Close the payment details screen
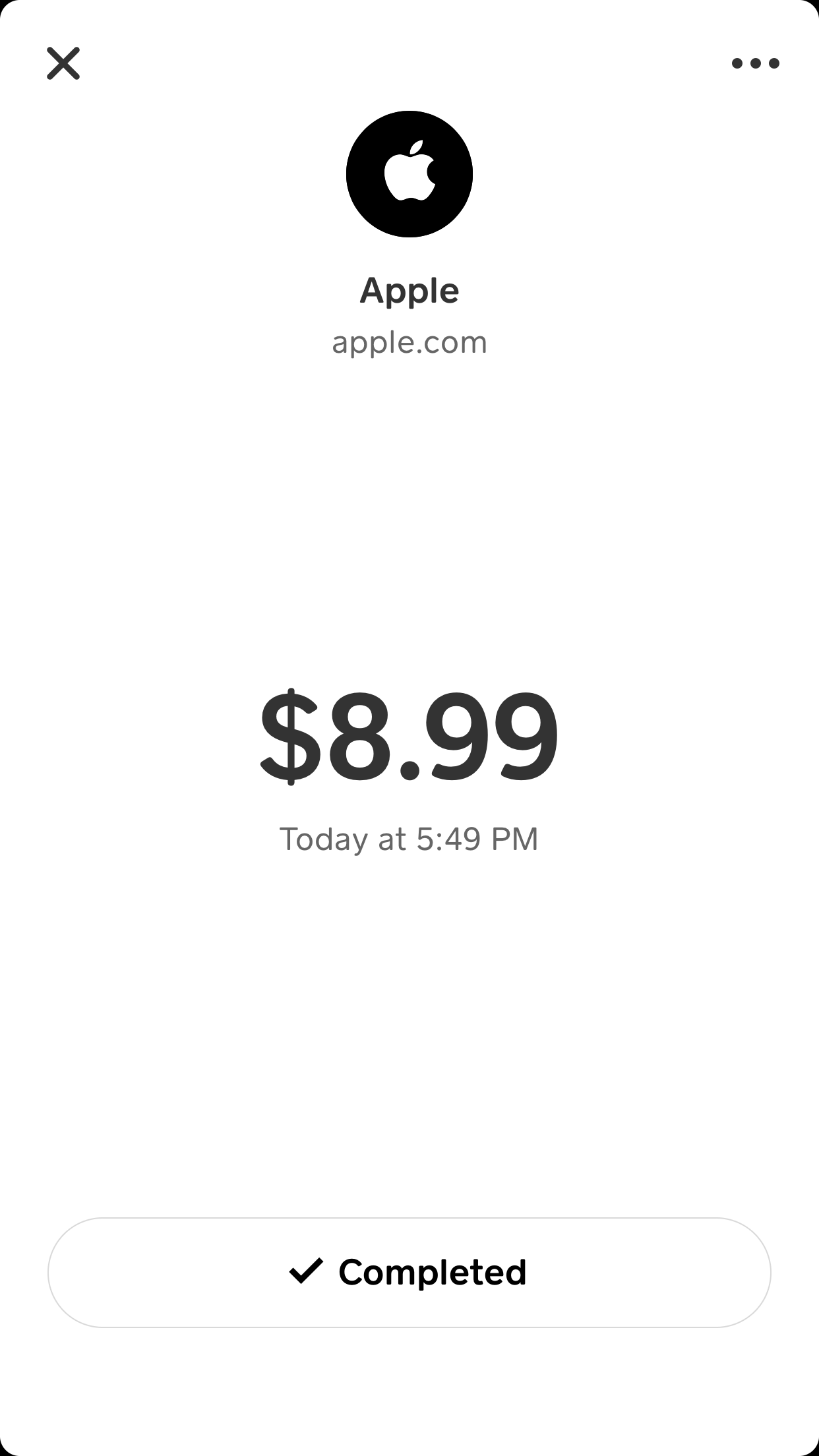Screen dimensions: 819x1456 (x=63, y=63)
